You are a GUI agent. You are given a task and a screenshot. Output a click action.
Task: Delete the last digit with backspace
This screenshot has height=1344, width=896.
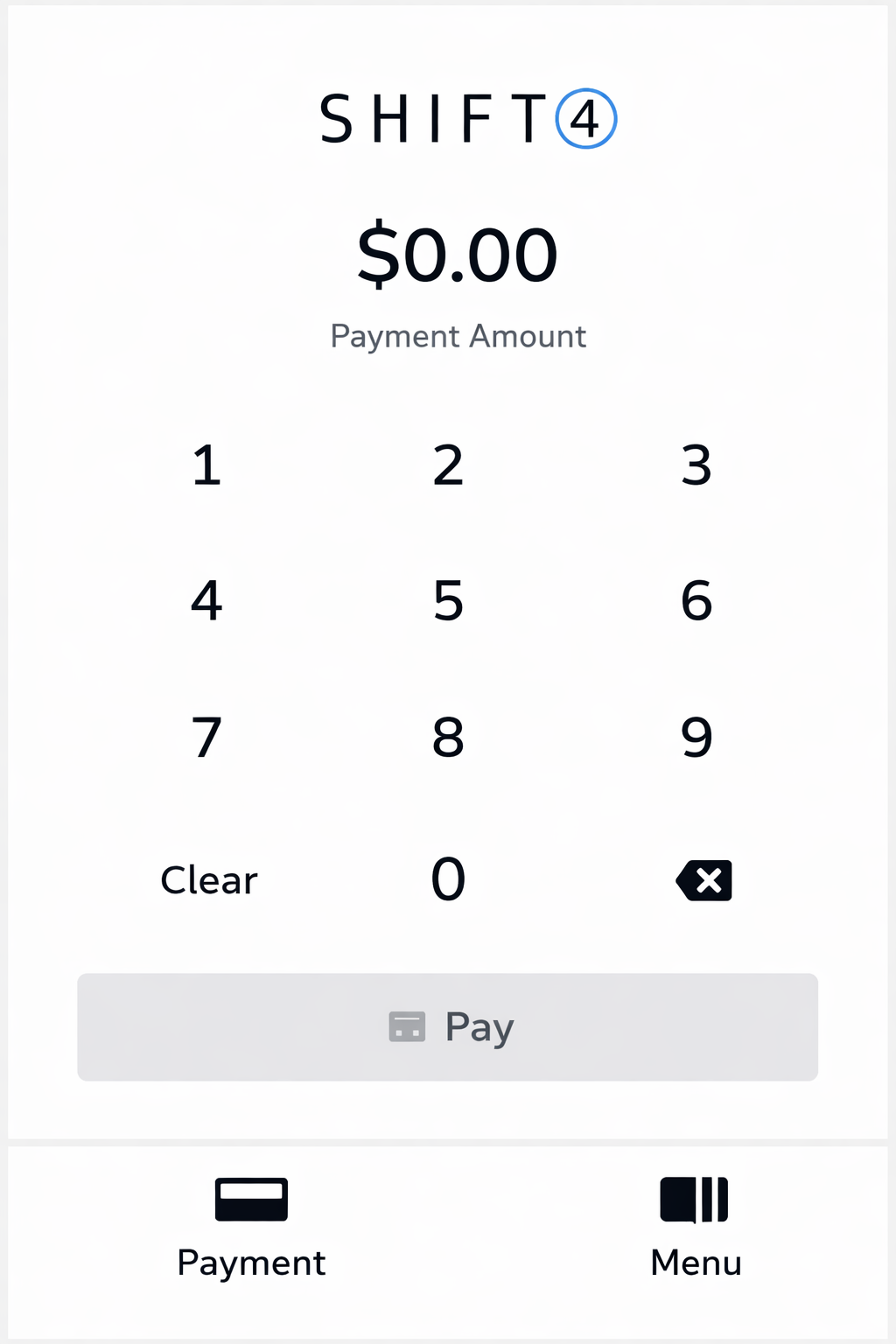point(703,880)
